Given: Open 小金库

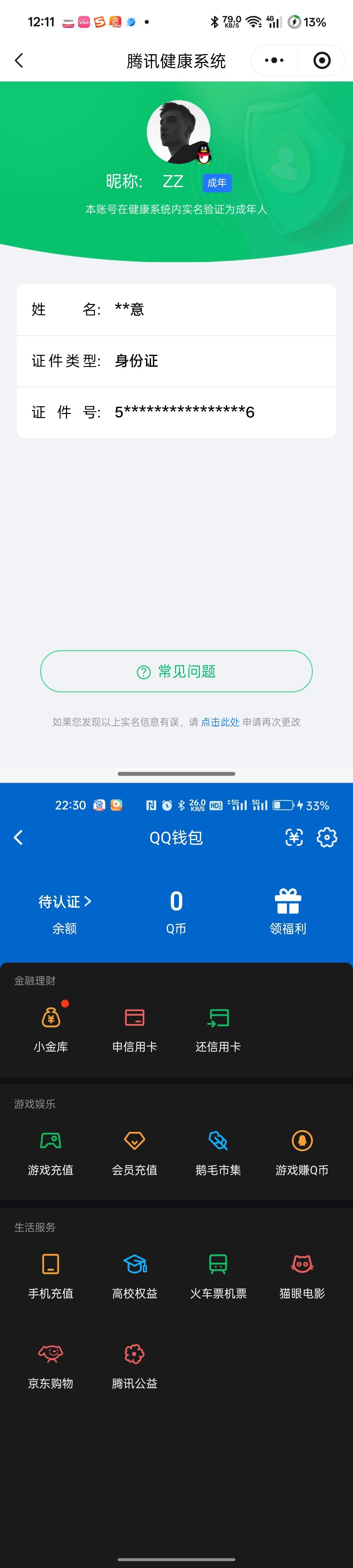Looking at the screenshot, I should (x=51, y=1029).
